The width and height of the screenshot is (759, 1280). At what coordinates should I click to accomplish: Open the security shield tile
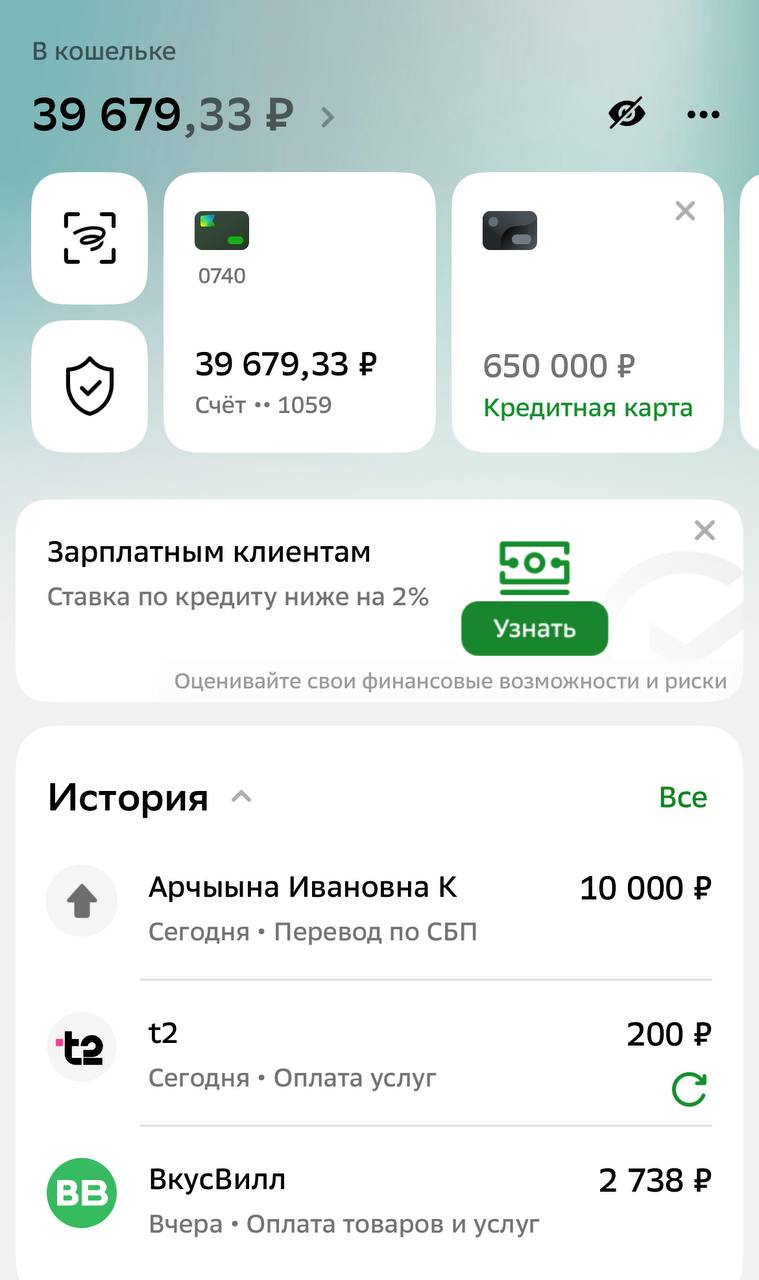click(90, 386)
